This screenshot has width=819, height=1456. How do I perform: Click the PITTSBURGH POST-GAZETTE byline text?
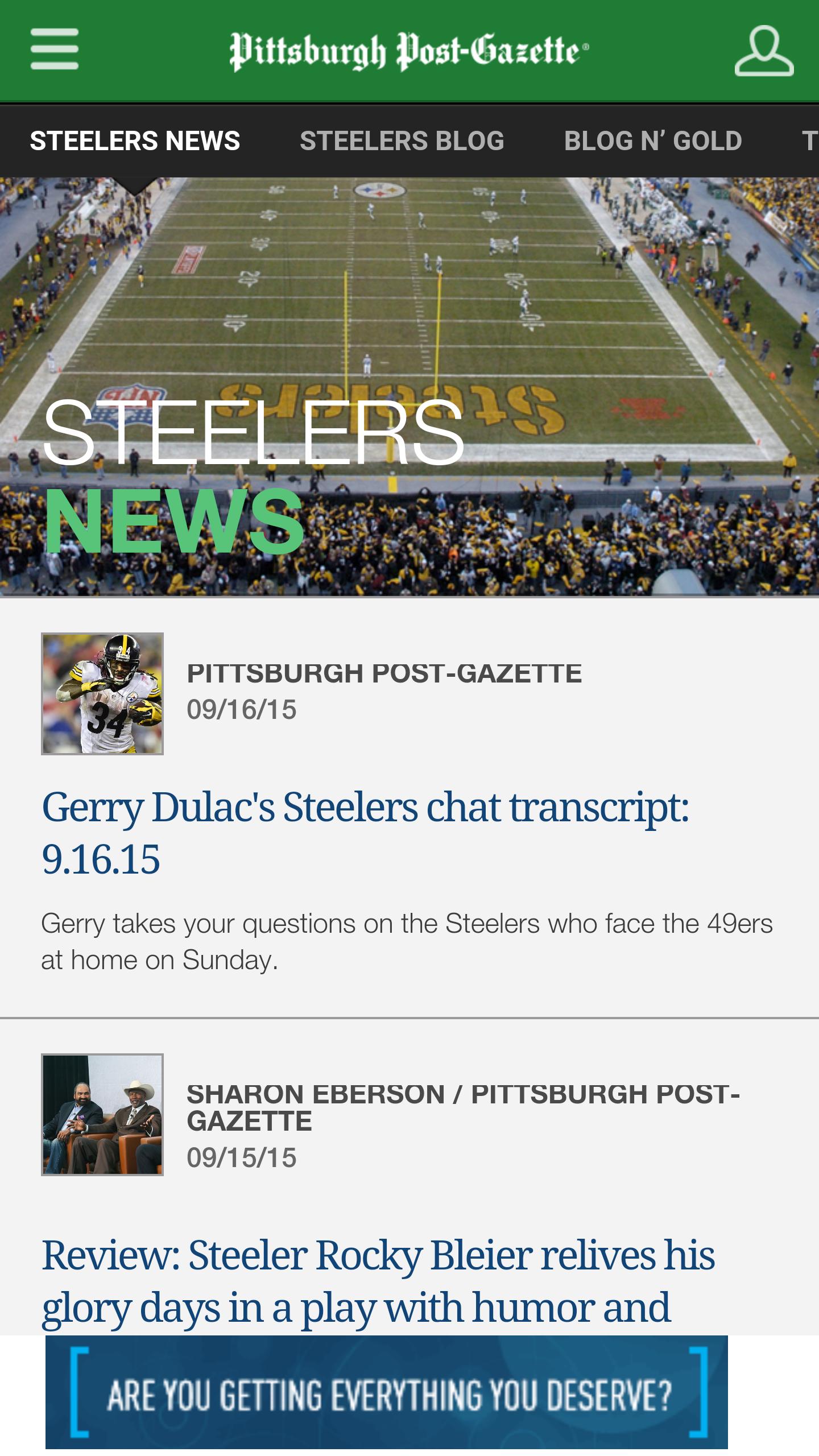pyautogui.click(x=385, y=673)
